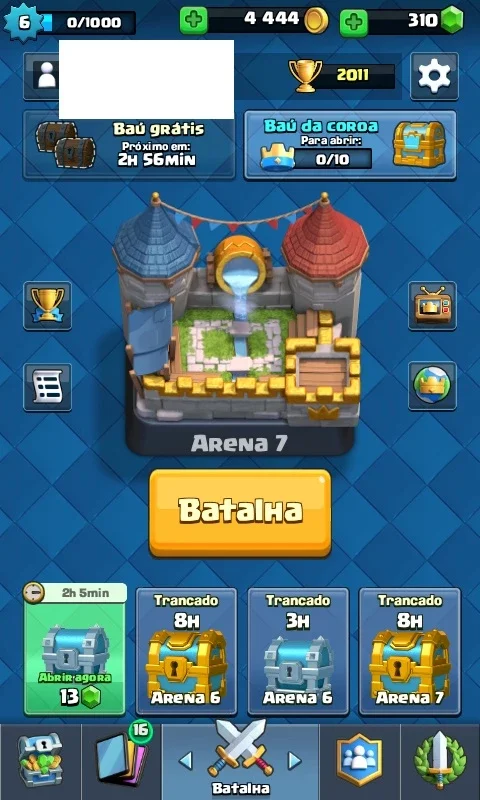
Task: Open the settings gear
Action: coord(434,76)
